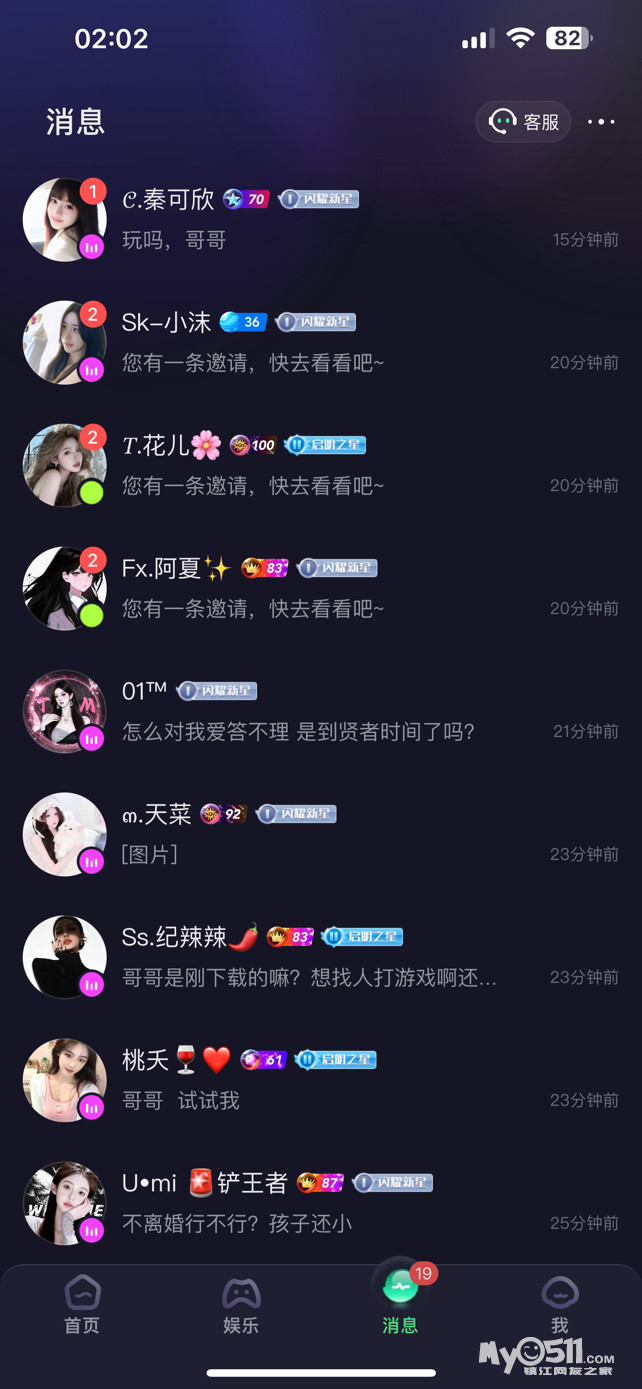Image resolution: width=642 pixels, height=1389 pixels.
Task: Switch to the 娱乐 tab
Action: tap(241, 1306)
